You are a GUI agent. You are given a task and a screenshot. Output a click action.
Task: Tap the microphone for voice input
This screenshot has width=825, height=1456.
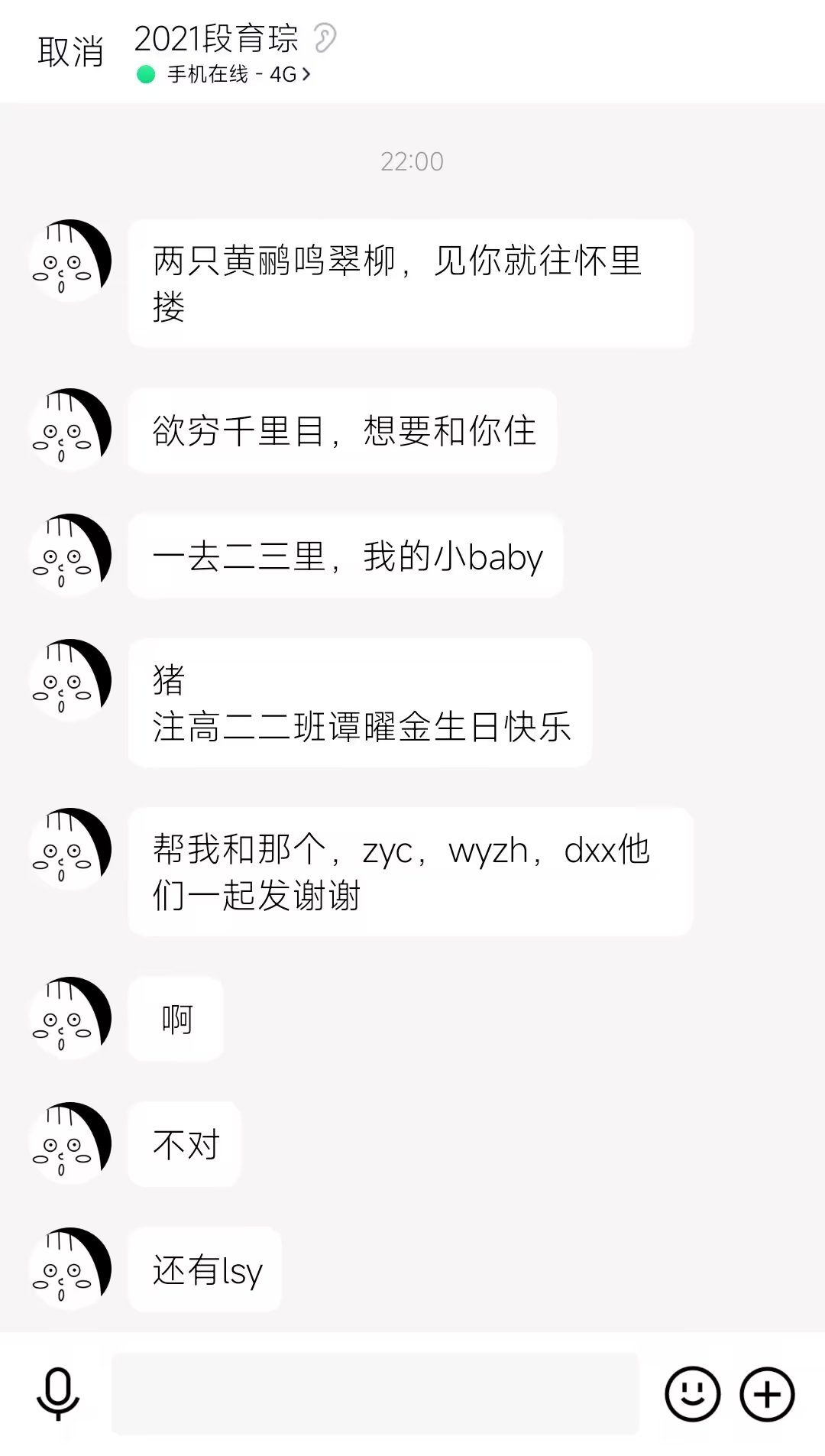click(x=58, y=1393)
